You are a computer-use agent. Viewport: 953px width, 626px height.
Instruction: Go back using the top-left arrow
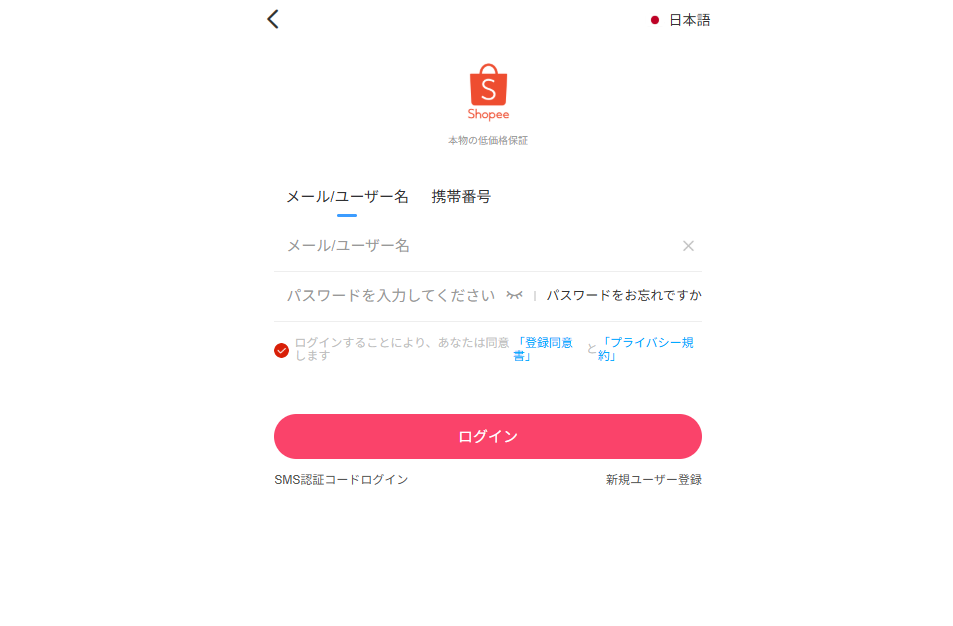273,19
